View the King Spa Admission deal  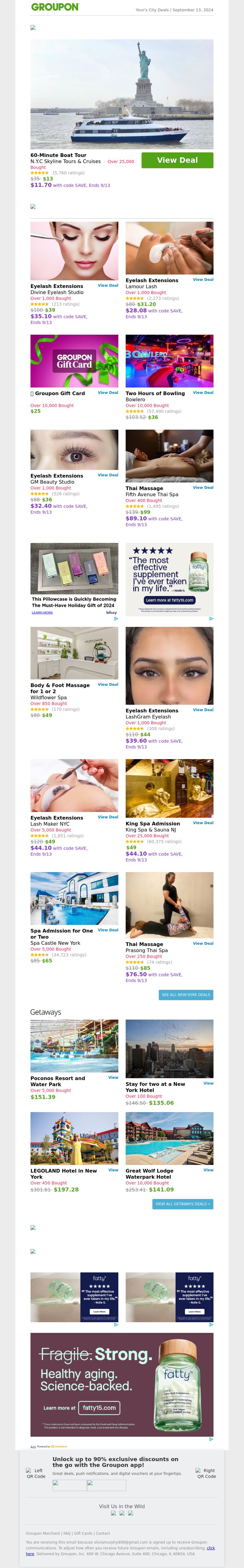coord(203,823)
